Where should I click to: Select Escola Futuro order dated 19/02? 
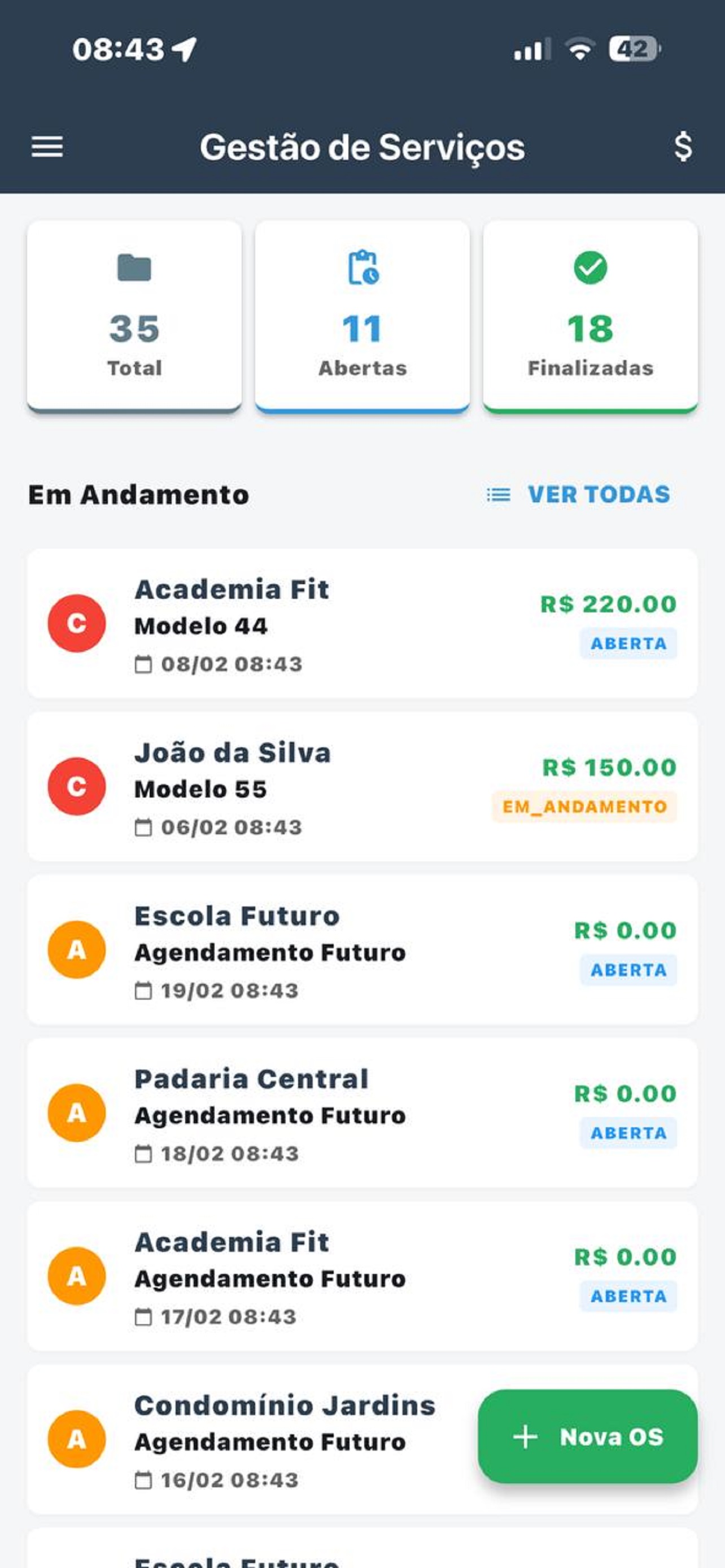tap(362, 949)
